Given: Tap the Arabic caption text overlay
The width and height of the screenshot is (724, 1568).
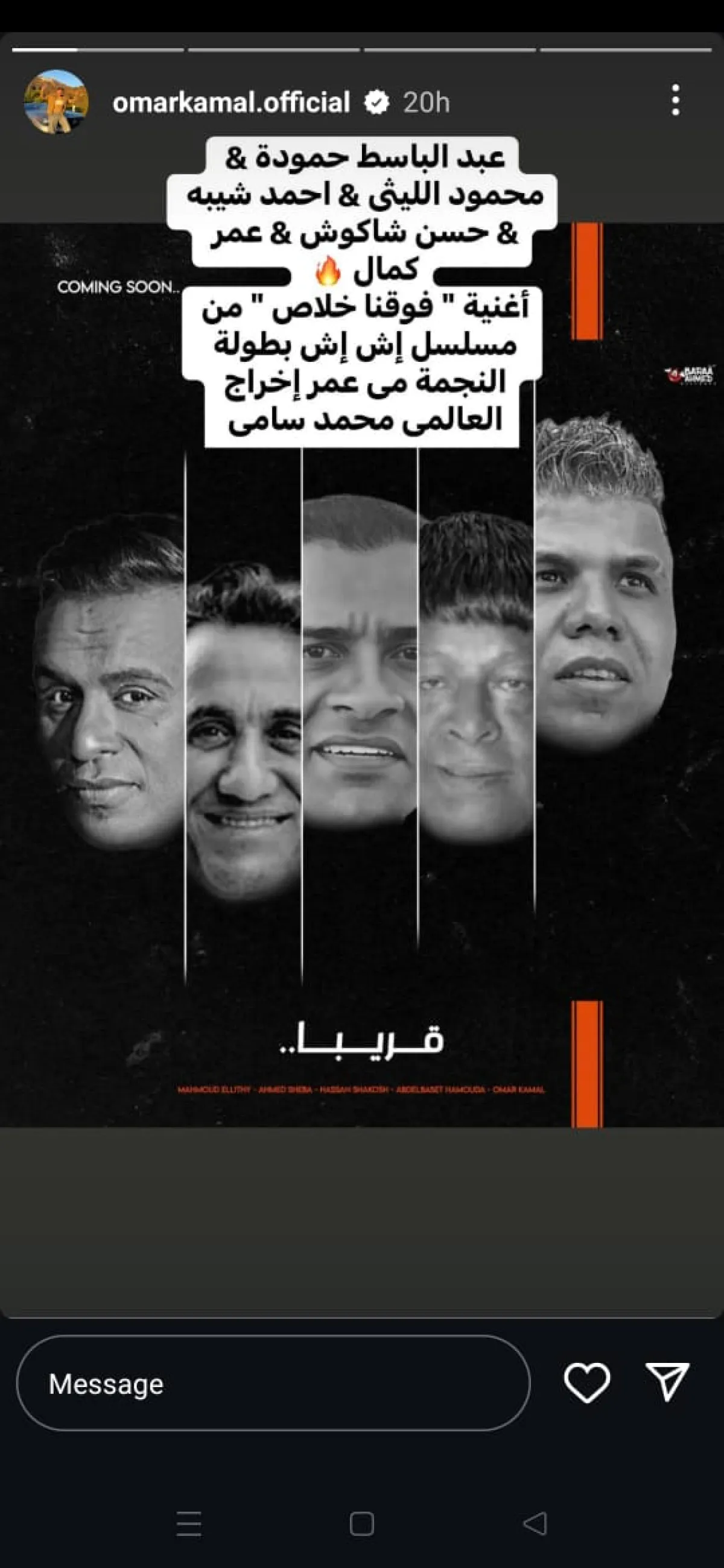Looking at the screenshot, I should coord(361,292).
